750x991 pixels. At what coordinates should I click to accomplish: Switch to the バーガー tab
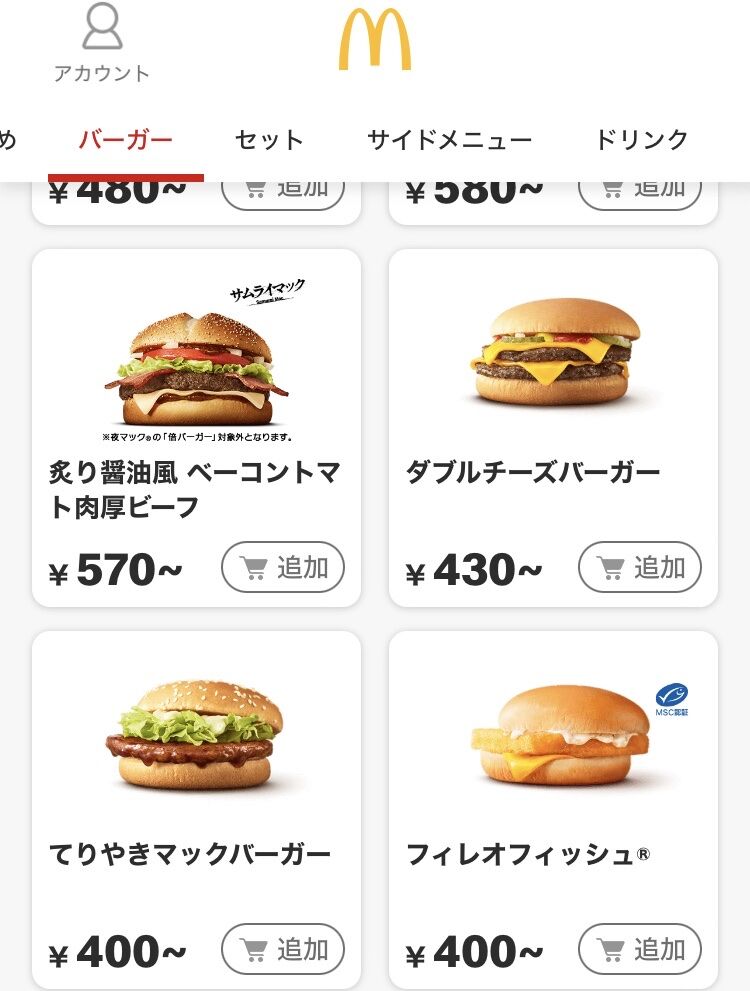tap(126, 140)
